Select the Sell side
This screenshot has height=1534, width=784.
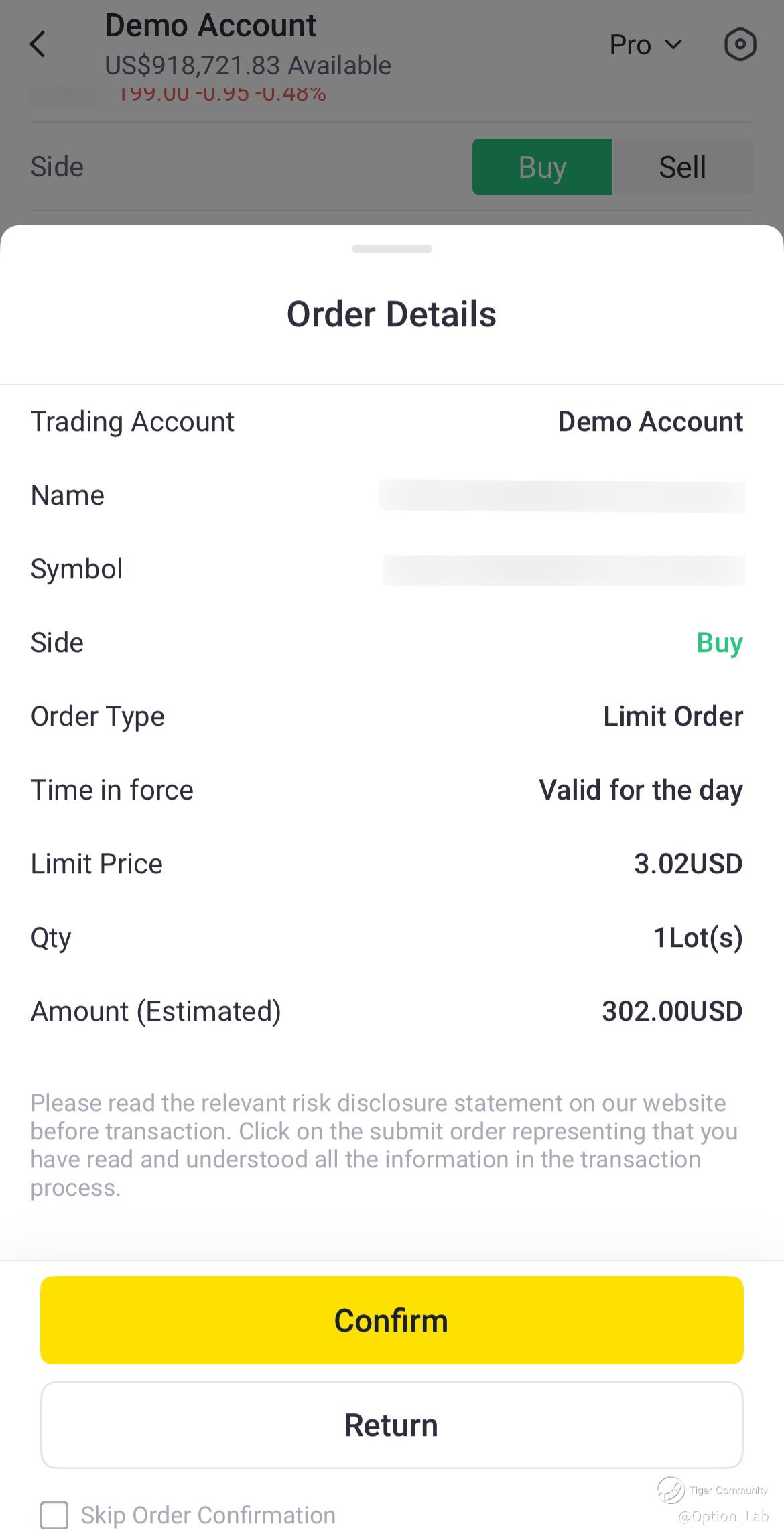pos(682,167)
